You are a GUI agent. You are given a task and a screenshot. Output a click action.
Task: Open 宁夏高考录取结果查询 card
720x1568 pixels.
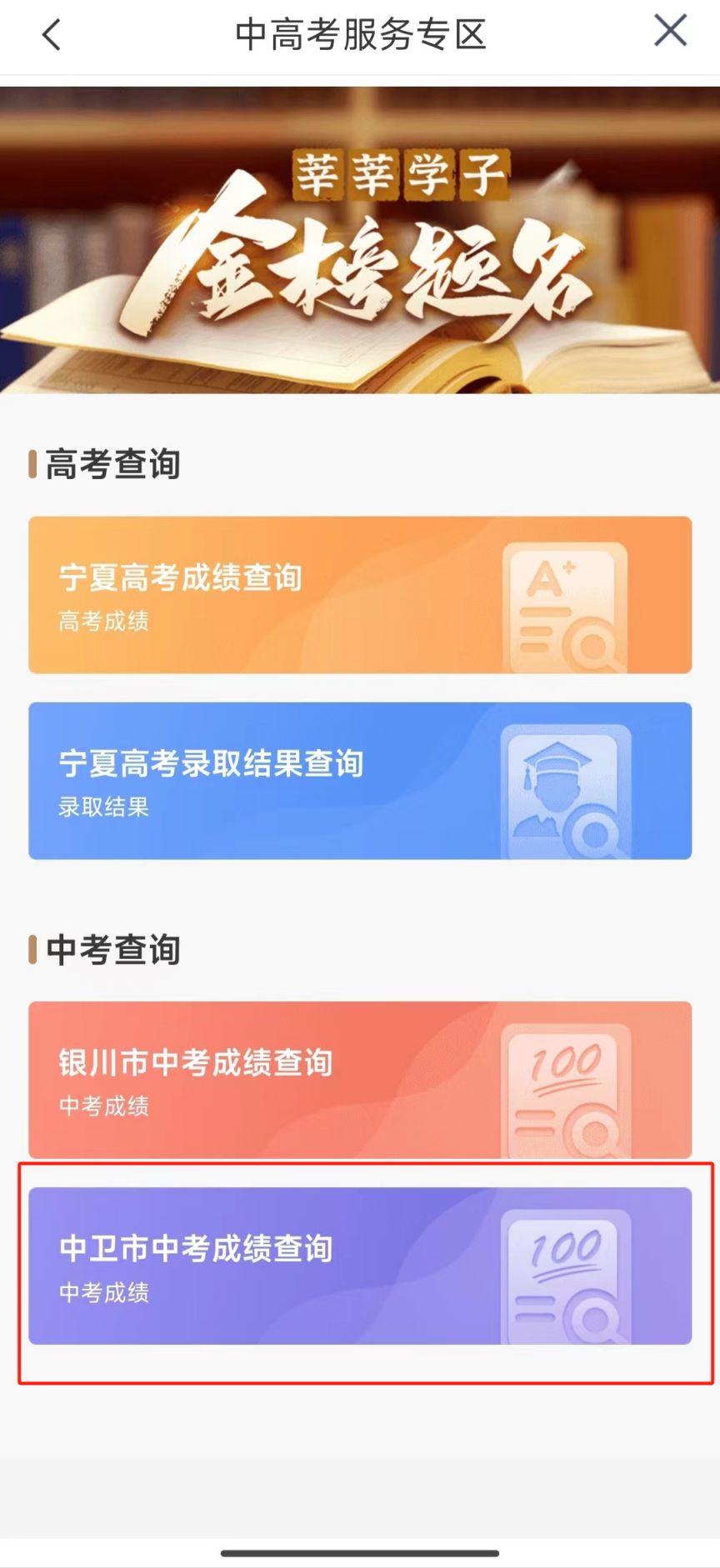360,781
